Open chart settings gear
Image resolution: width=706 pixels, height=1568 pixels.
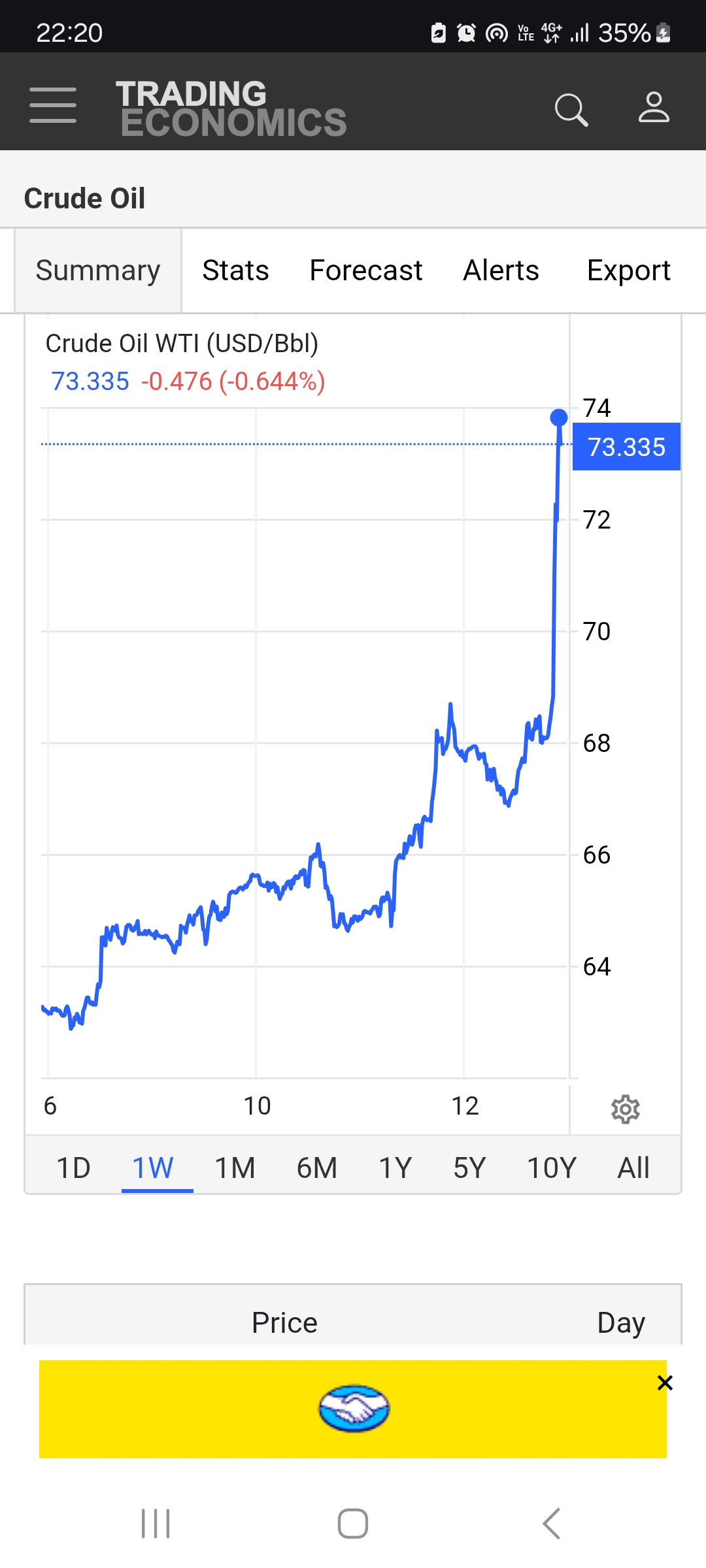click(626, 1109)
